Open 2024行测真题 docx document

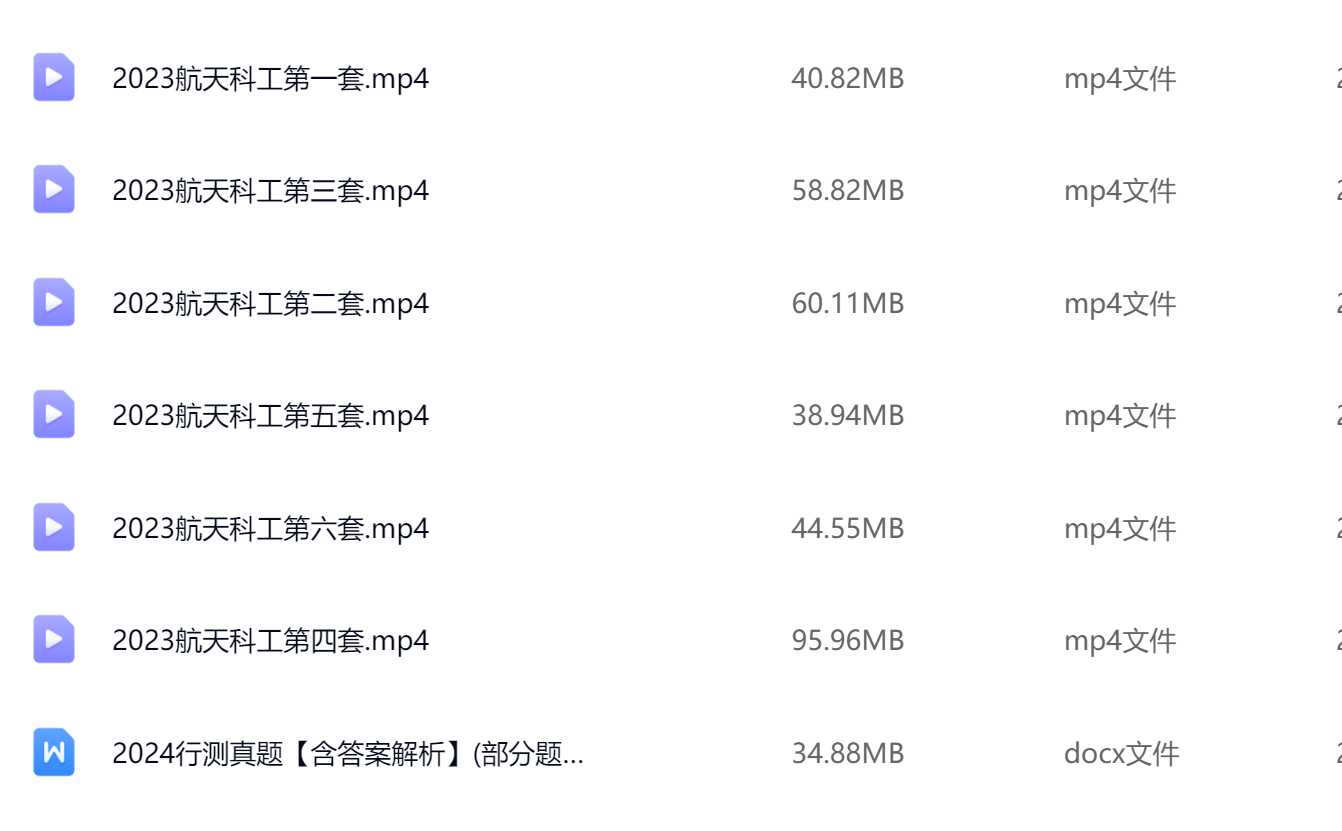click(x=347, y=753)
